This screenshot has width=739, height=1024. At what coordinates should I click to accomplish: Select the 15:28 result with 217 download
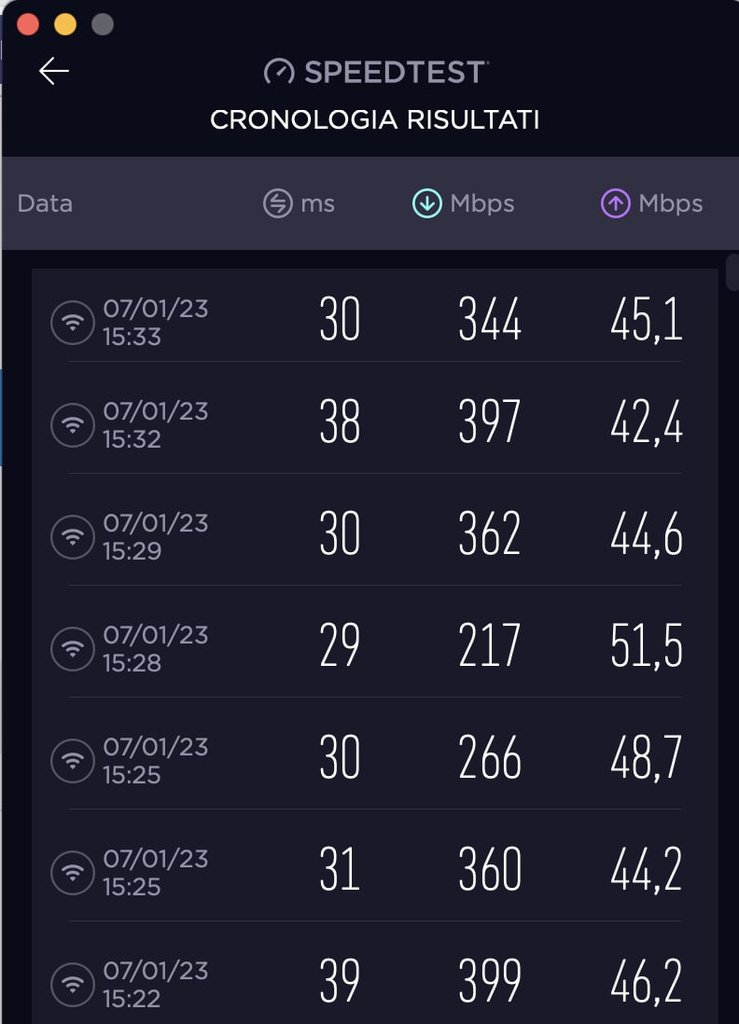coord(375,648)
